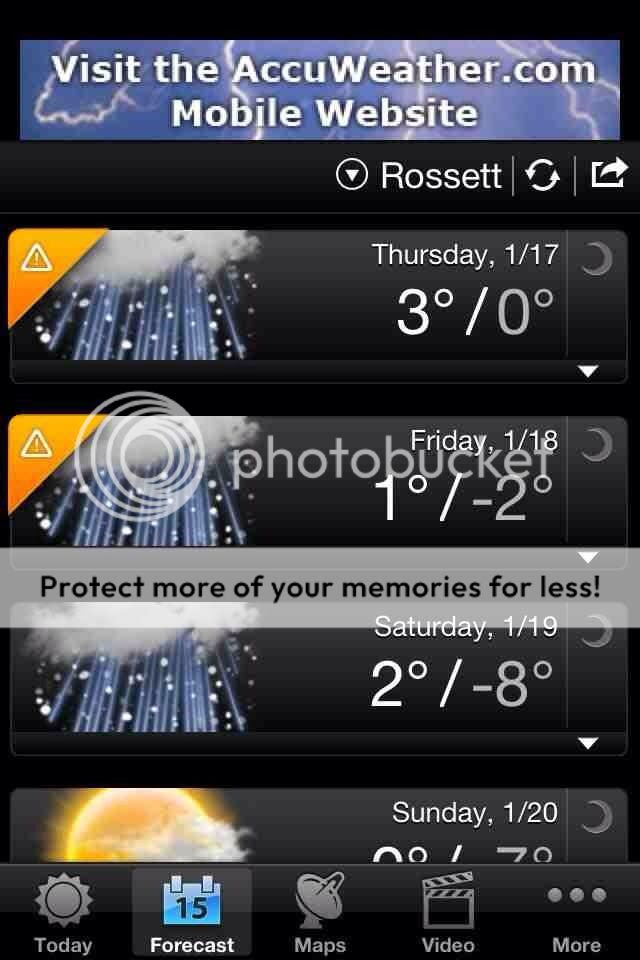Expand Saturday, 1/19 forecast details
The image size is (640, 960).
pos(588,743)
